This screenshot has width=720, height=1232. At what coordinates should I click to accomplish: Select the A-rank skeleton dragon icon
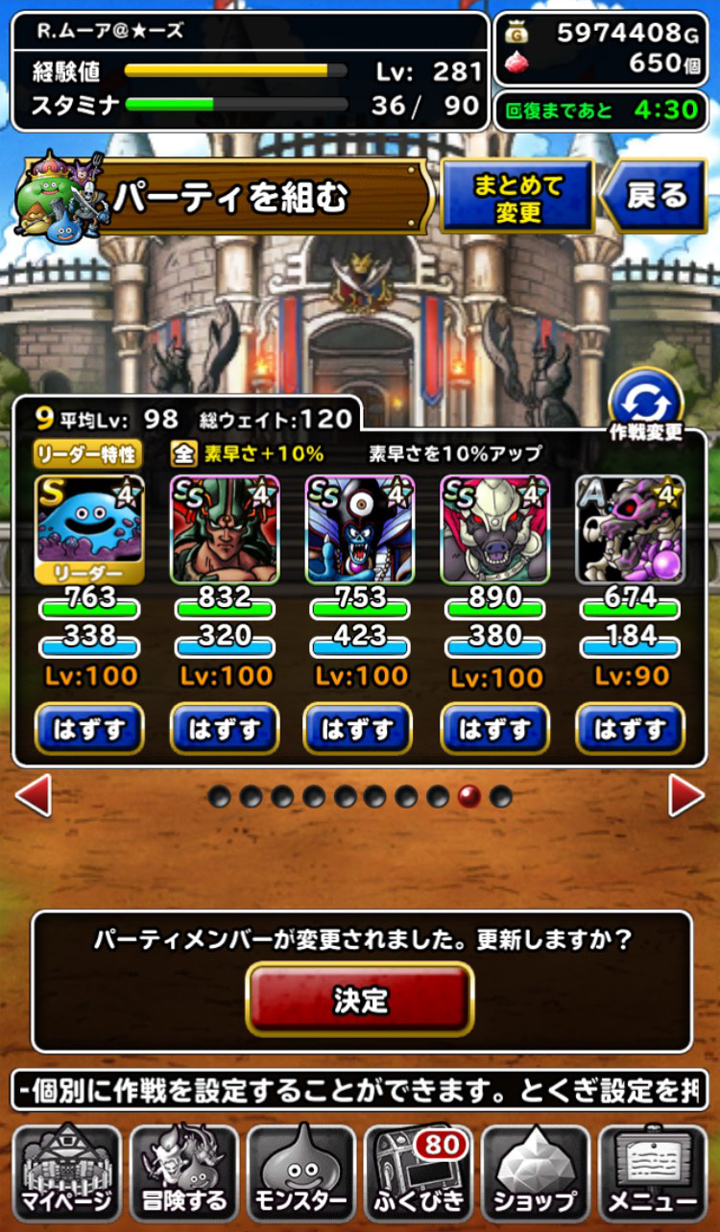click(x=630, y=530)
